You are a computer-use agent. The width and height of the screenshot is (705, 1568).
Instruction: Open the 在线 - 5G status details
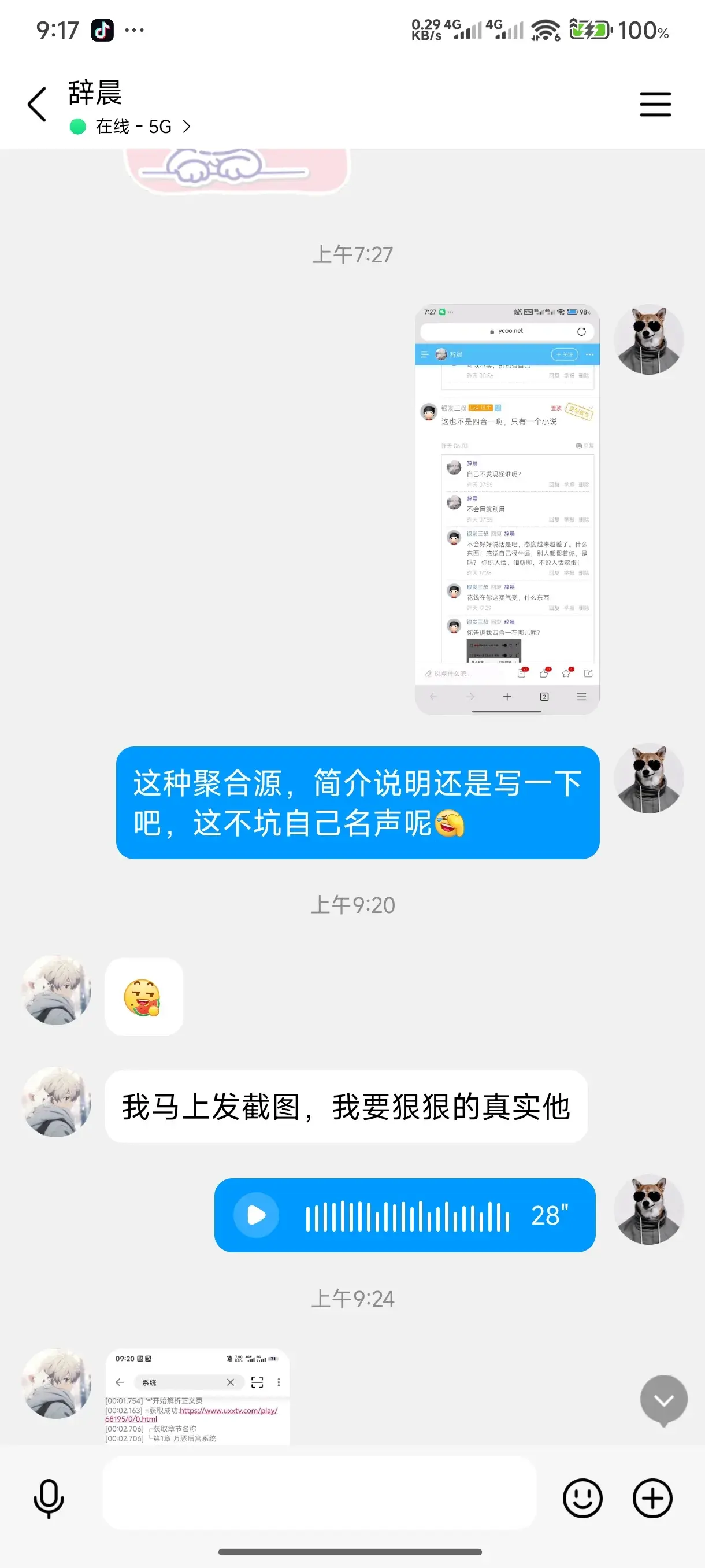(x=131, y=127)
